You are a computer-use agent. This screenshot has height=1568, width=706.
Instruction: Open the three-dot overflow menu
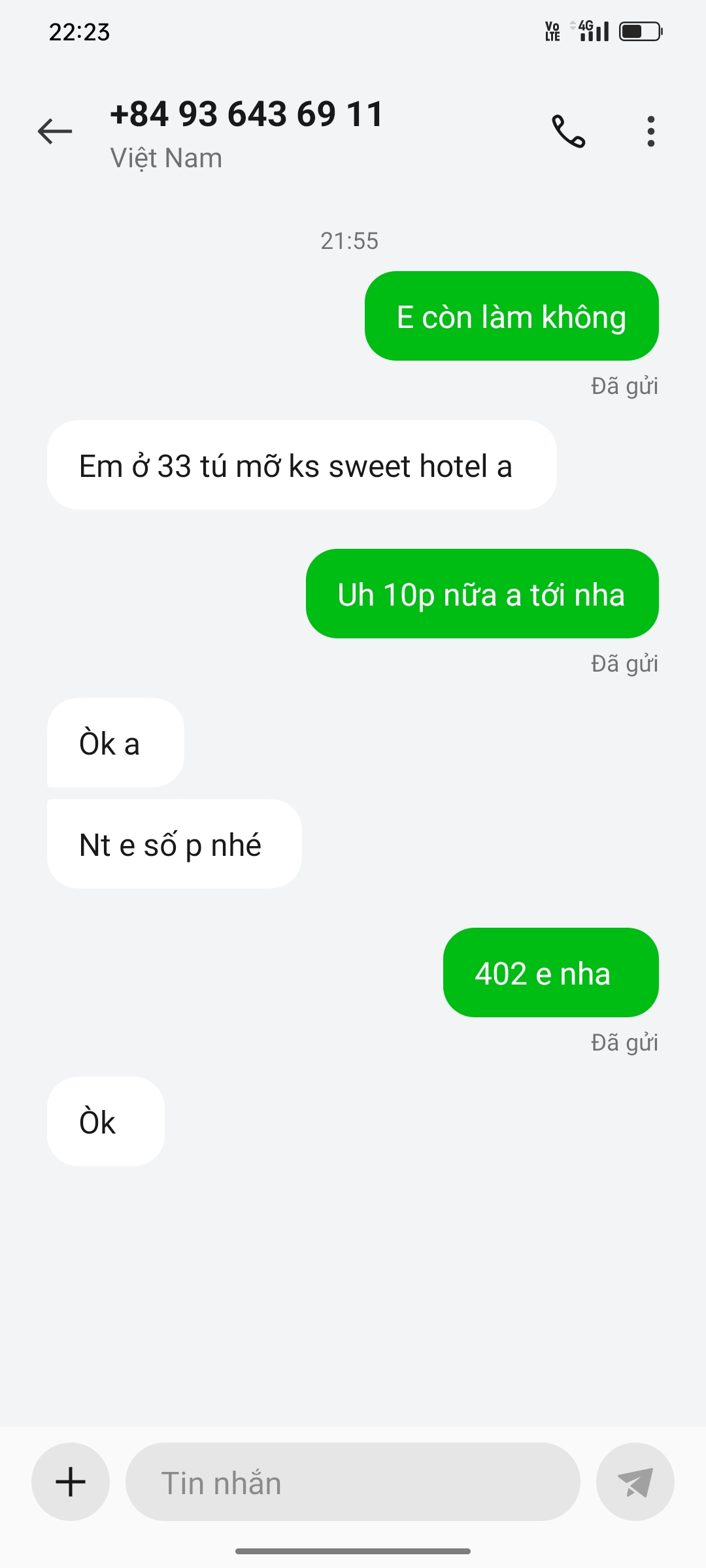pos(650,131)
